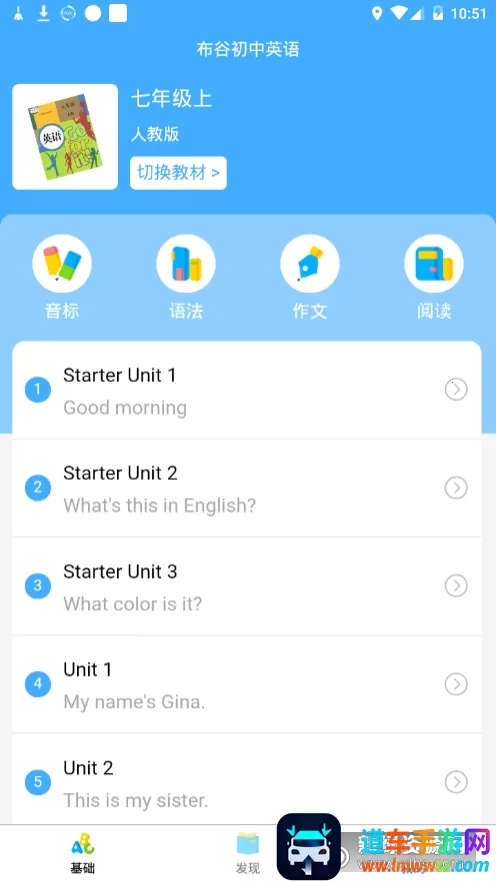496x882 pixels.
Task: Switch to the 发现 tab
Action: tap(247, 854)
